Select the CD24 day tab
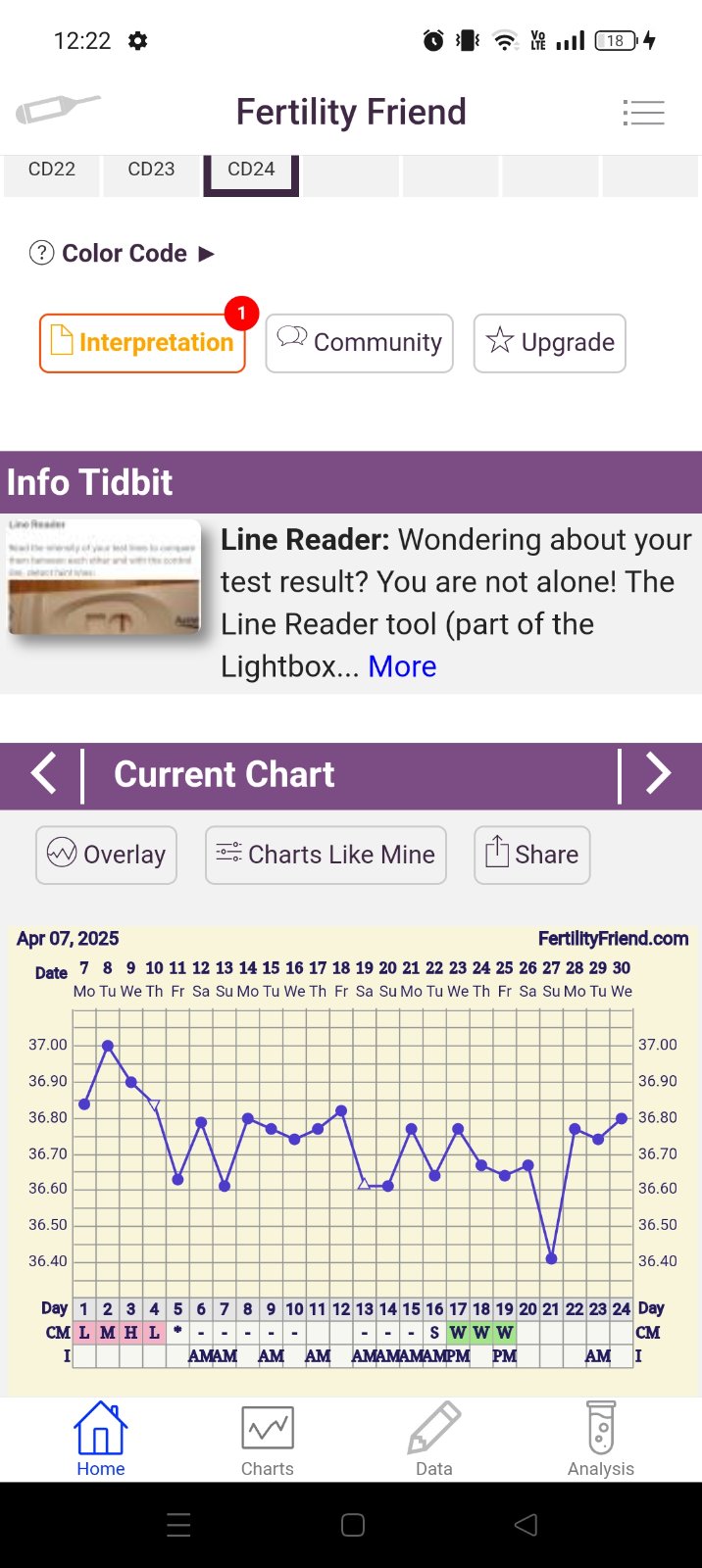Viewport: 702px width, 1568px height. pyautogui.click(x=251, y=170)
